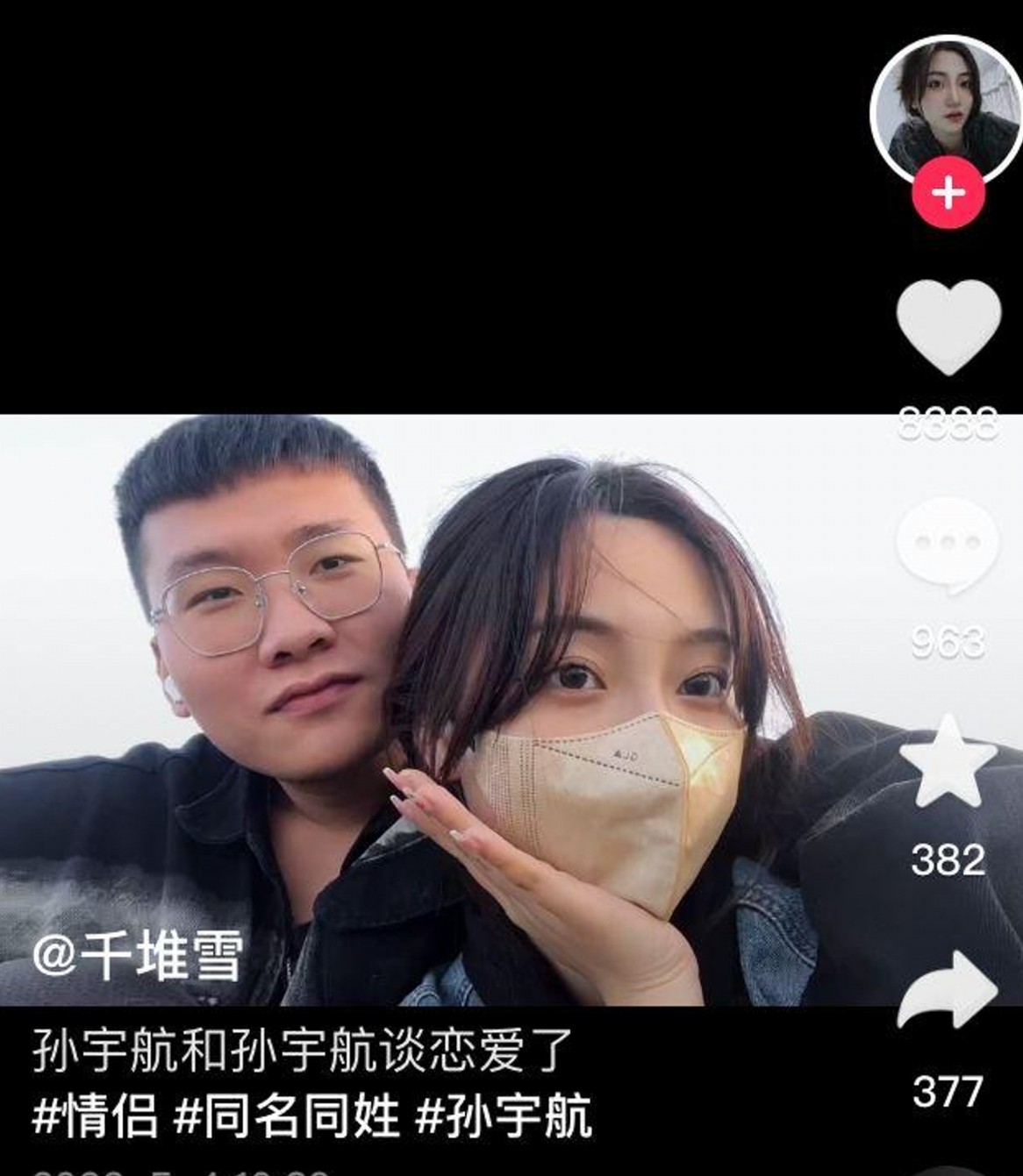This screenshot has height=1176, width=1023.
Task: Share this video
Action: [x=948, y=991]
